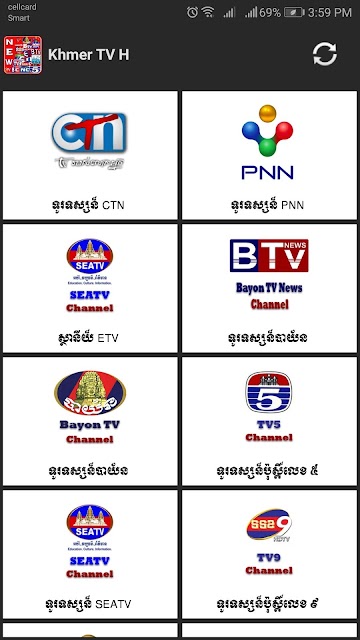Open the tile labeled SEATV

coord(90,554)
